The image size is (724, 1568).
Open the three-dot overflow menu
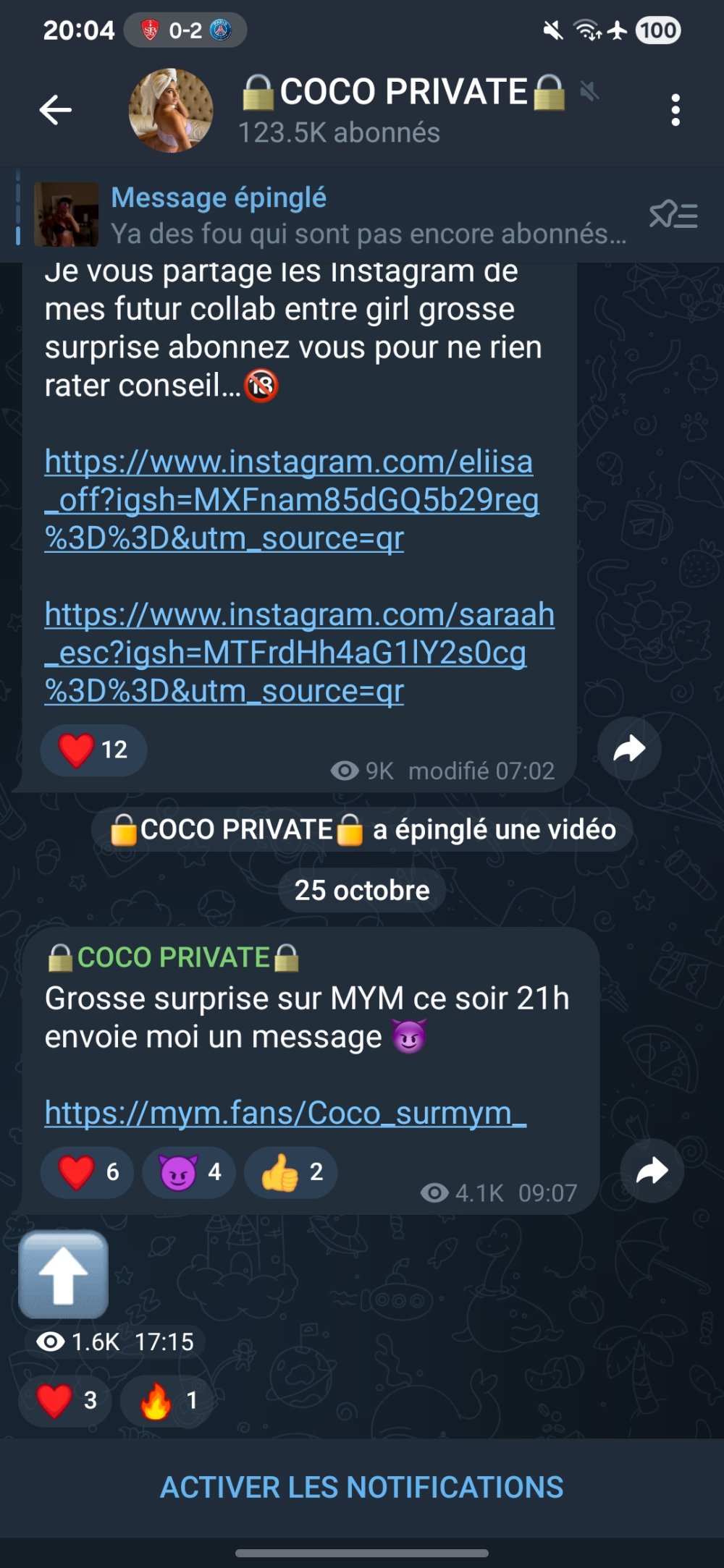pos(675,110)
